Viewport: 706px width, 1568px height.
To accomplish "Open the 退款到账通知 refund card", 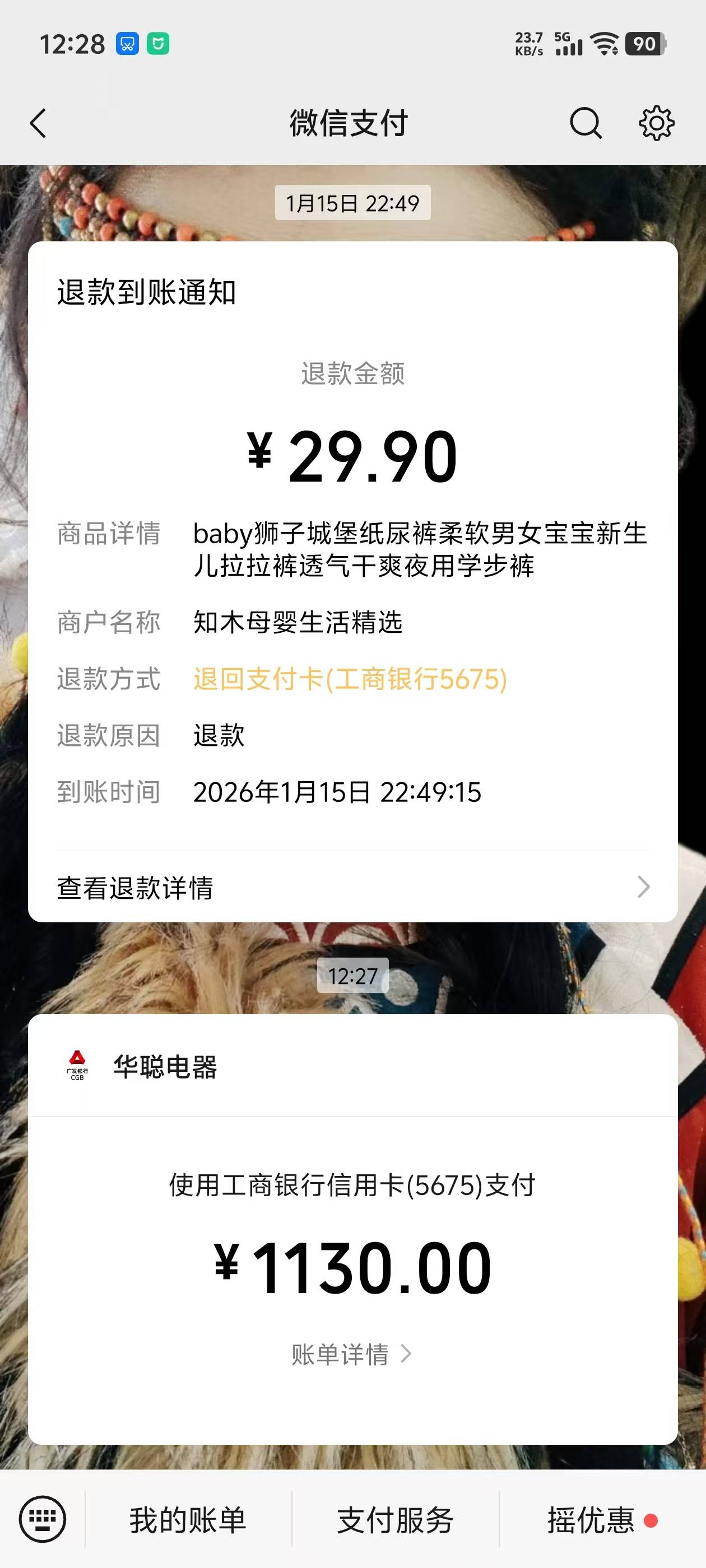I will point(352,548).
